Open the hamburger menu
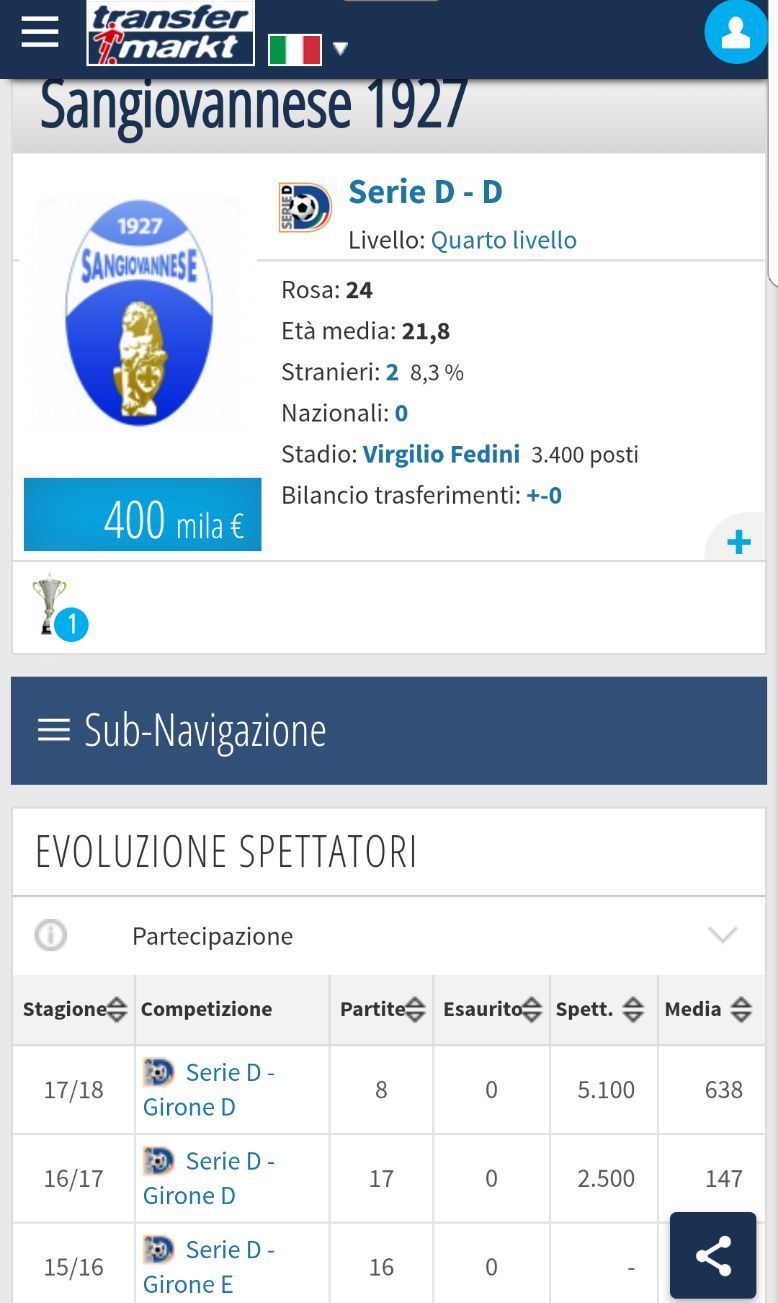778x1303 pixels. 40,32
